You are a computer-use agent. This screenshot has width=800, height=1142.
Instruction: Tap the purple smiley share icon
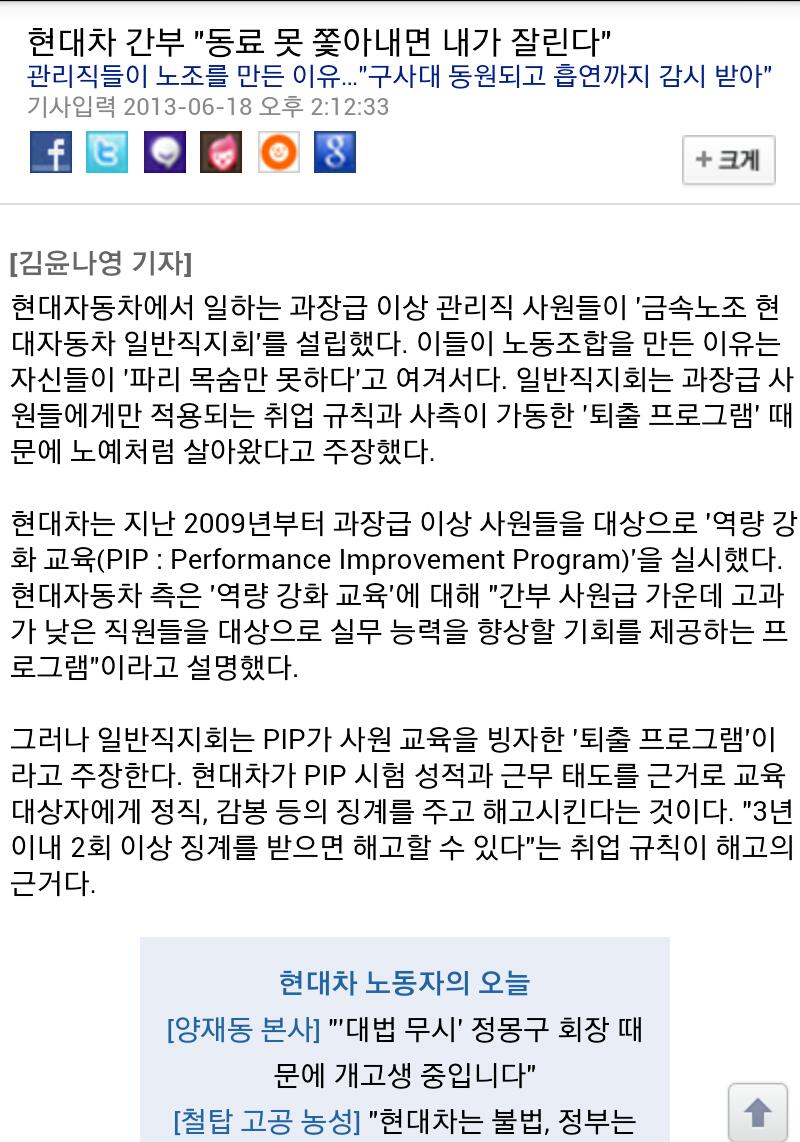pyautogui.click(x=164, y=153)
